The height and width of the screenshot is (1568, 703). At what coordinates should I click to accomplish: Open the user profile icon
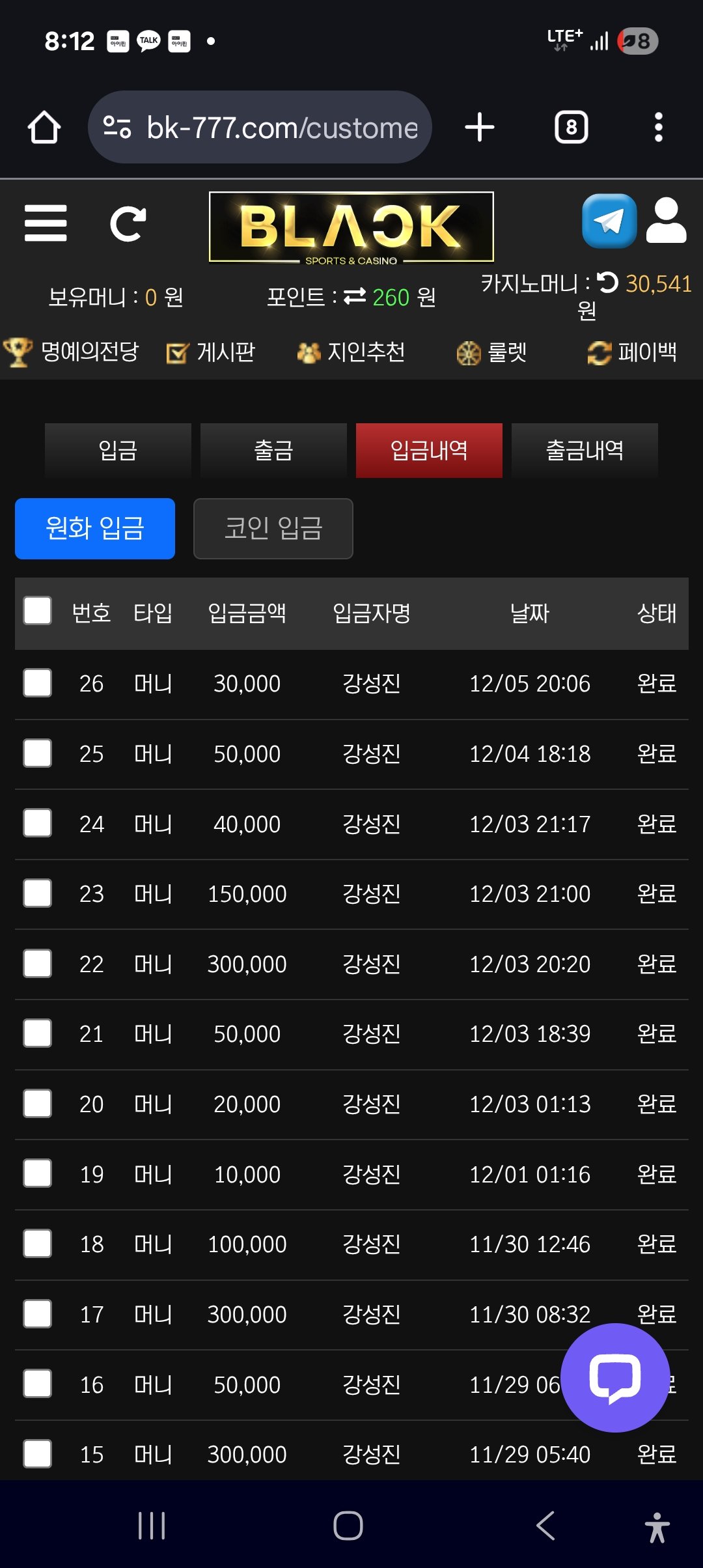pyautogui.click(x=666, y=221)
